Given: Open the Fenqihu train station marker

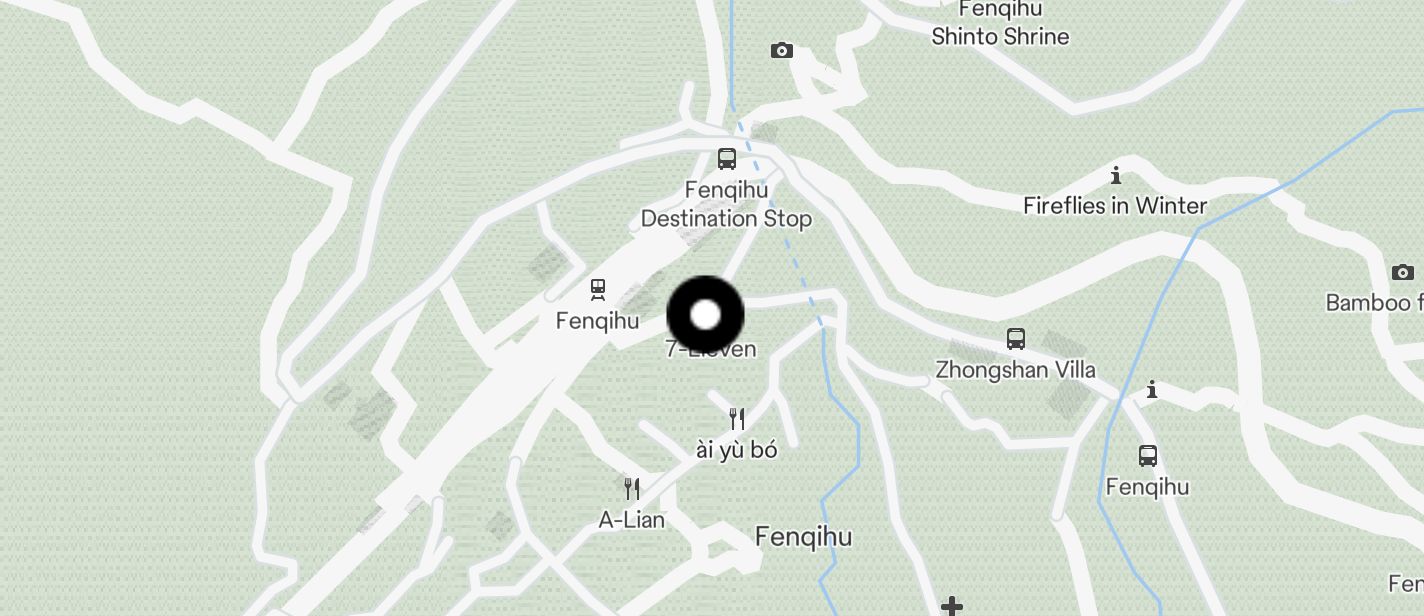Looking at the screenshot, I should (598, 290).
